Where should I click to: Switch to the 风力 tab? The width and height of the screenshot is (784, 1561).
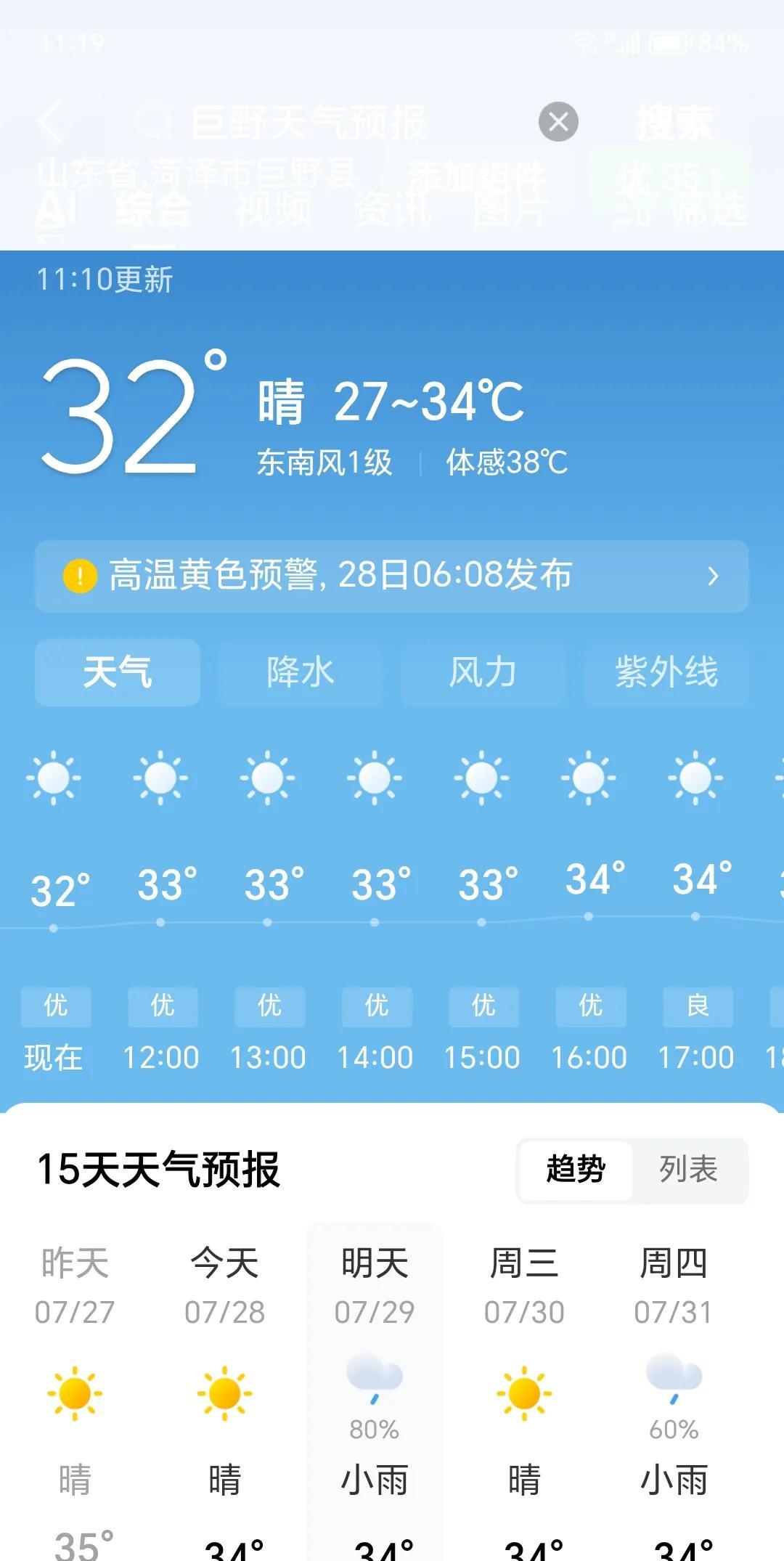[483, 672]
